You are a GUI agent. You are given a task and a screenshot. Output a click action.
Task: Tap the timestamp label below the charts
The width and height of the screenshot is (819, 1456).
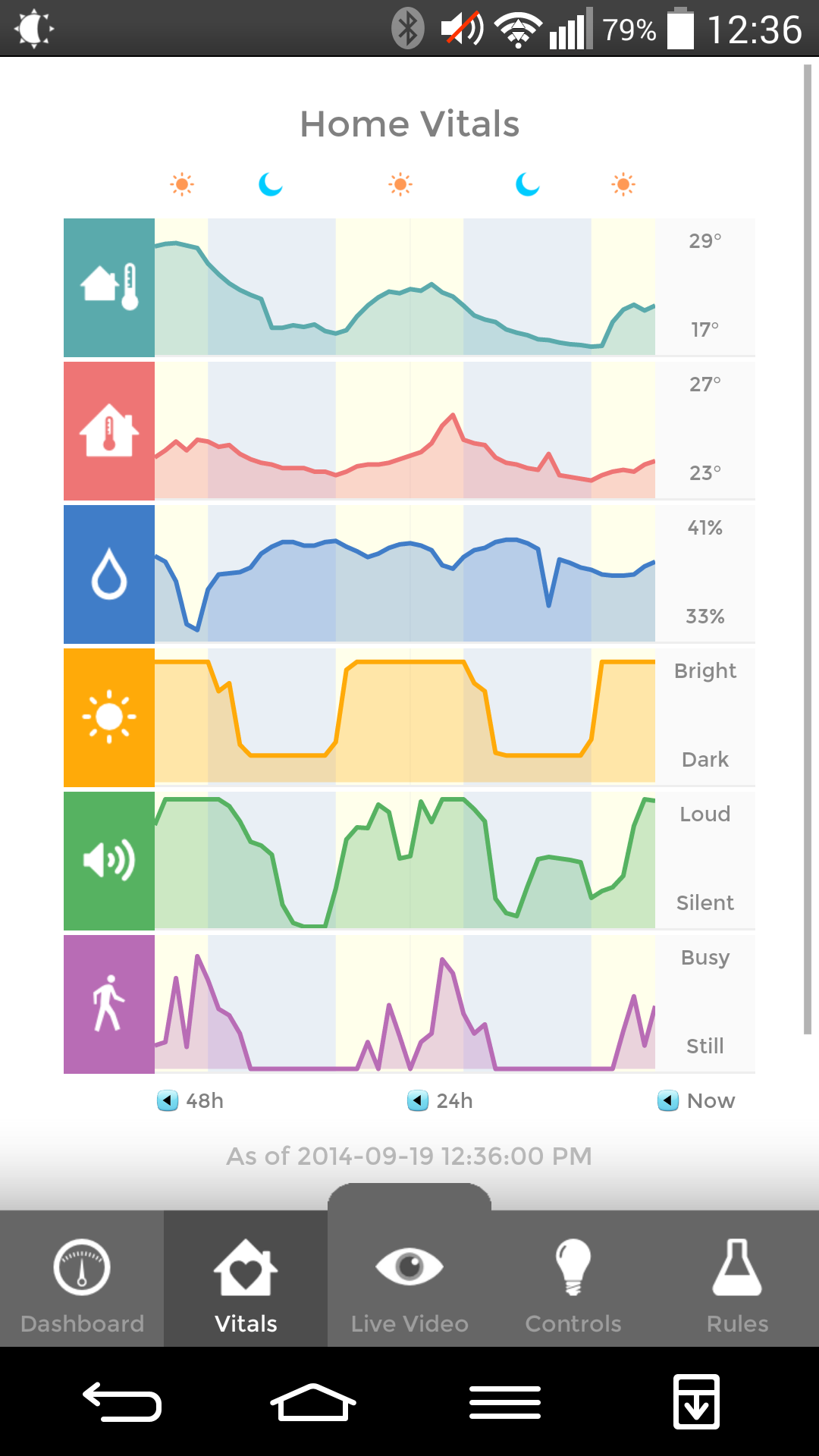(x=409, y=1156)
